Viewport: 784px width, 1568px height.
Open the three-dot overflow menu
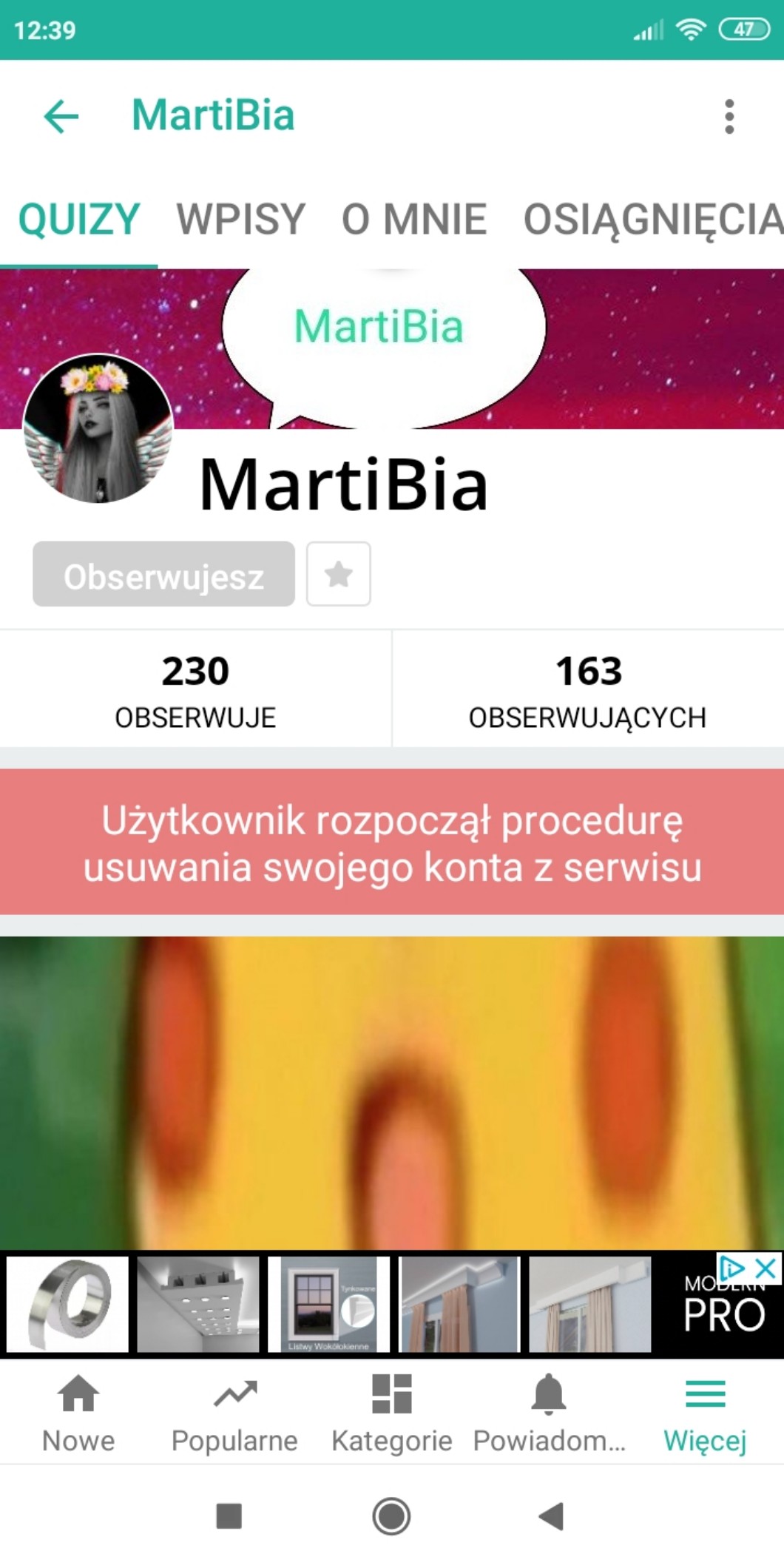tap(729, 117)
